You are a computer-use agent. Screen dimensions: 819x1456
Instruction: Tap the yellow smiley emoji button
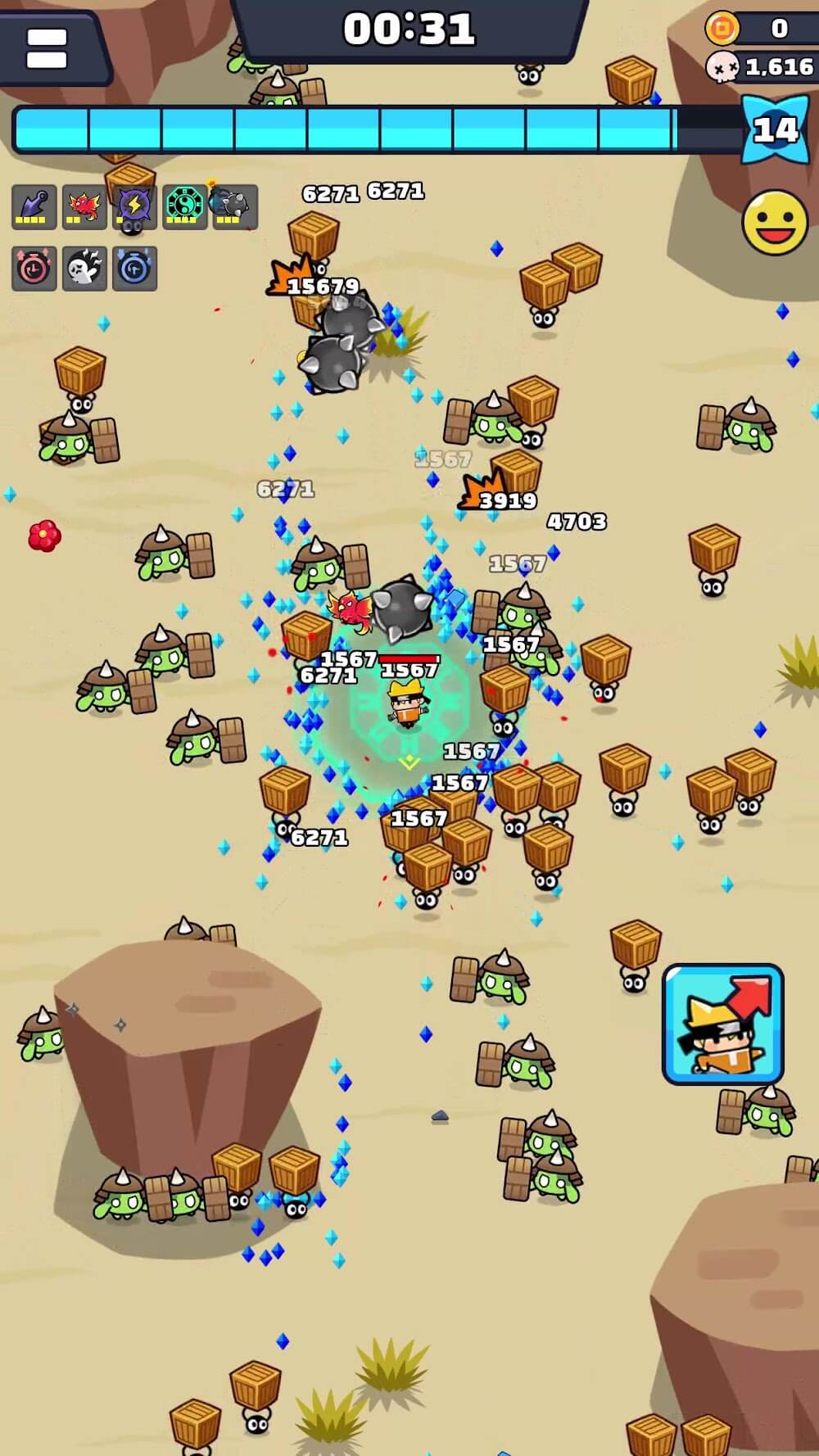click(775, 223)
